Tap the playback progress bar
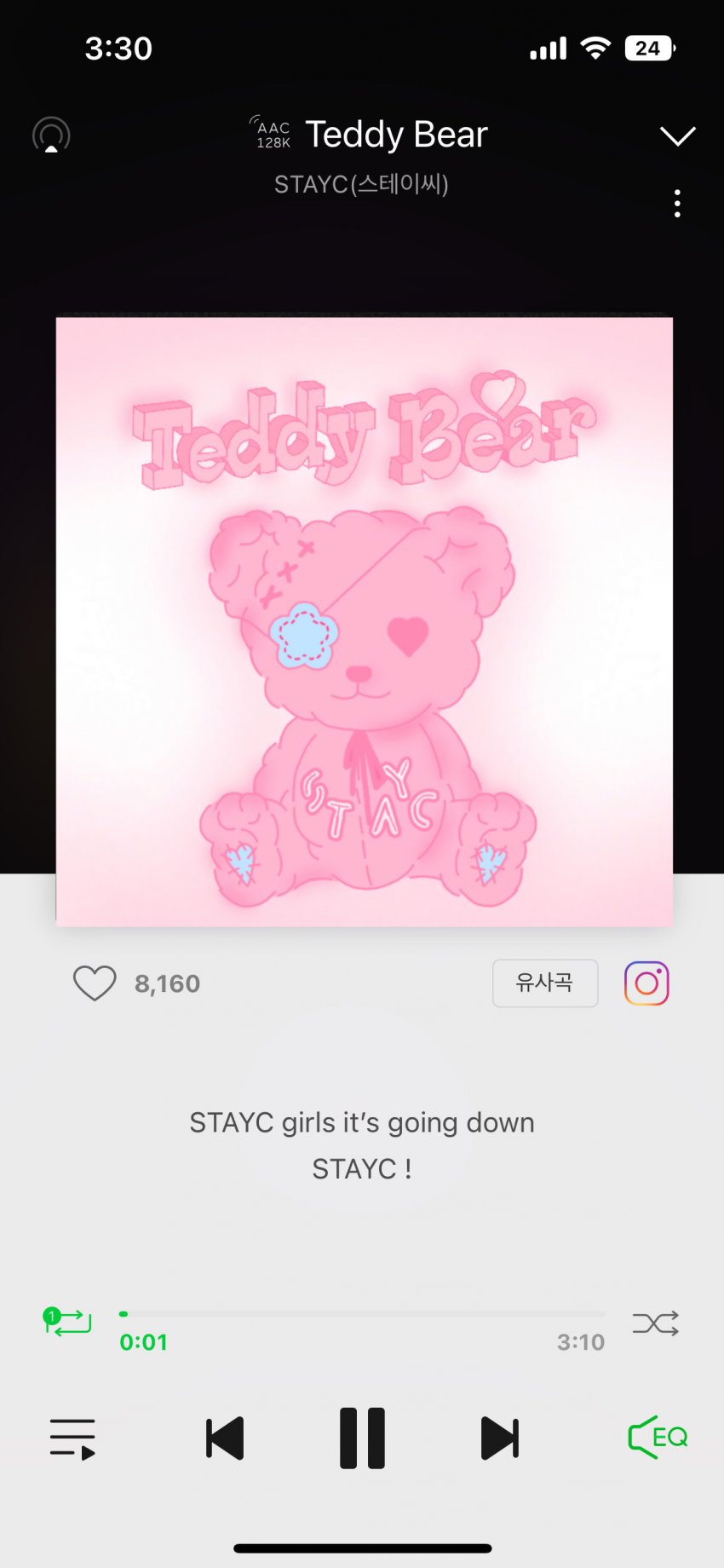This screenshot has height=1568, width=724. 362,1314
